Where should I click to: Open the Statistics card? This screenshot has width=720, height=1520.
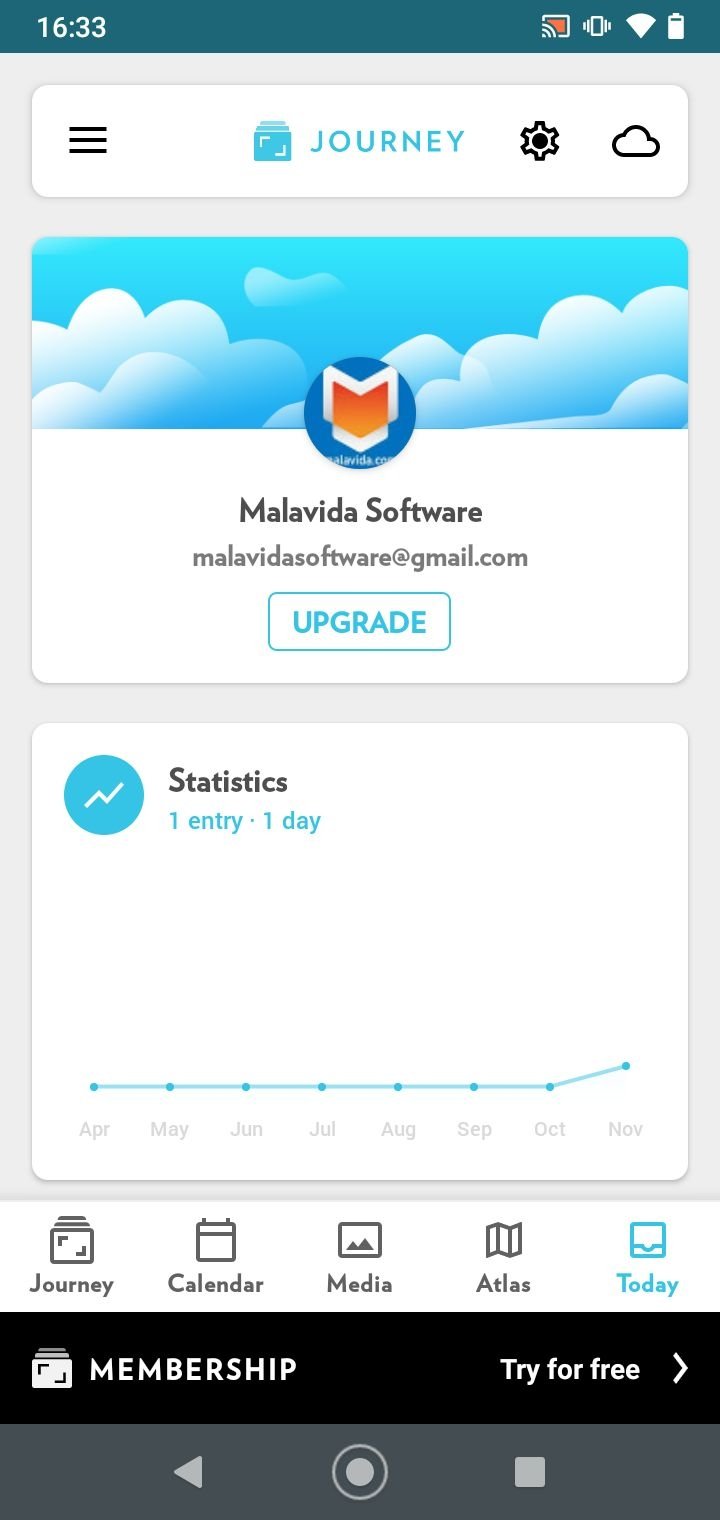click(x=360, y=951)
